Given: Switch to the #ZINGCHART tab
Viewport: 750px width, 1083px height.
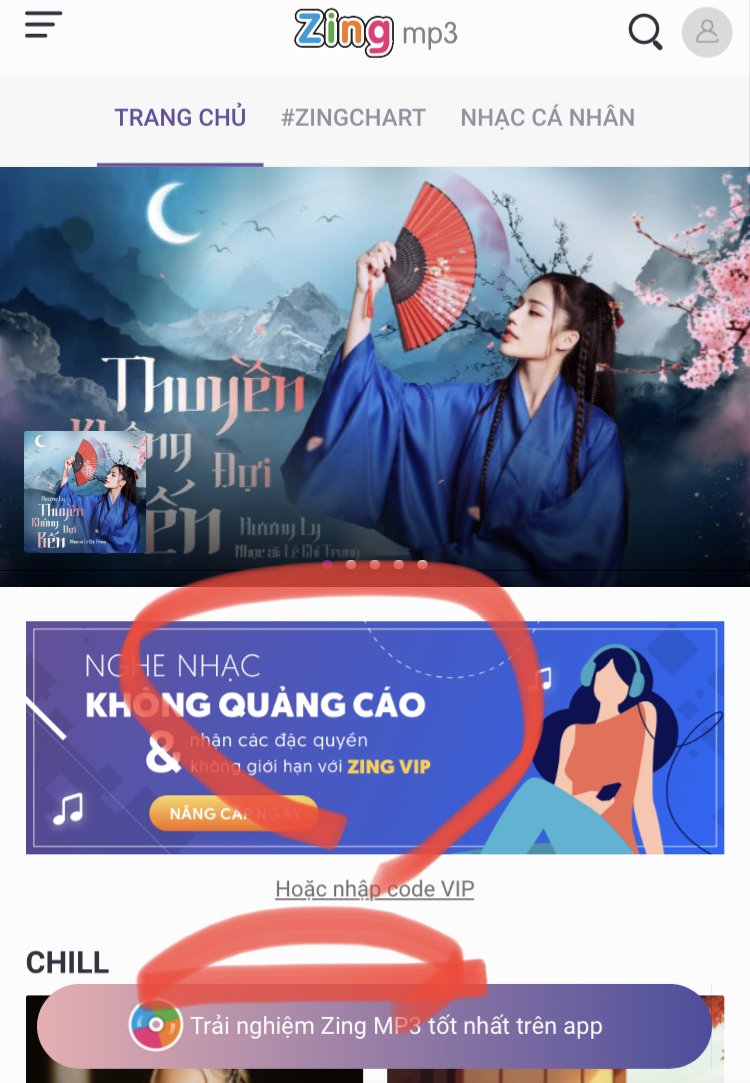Looking at the screenshot, I should click(x=353, y=118).
